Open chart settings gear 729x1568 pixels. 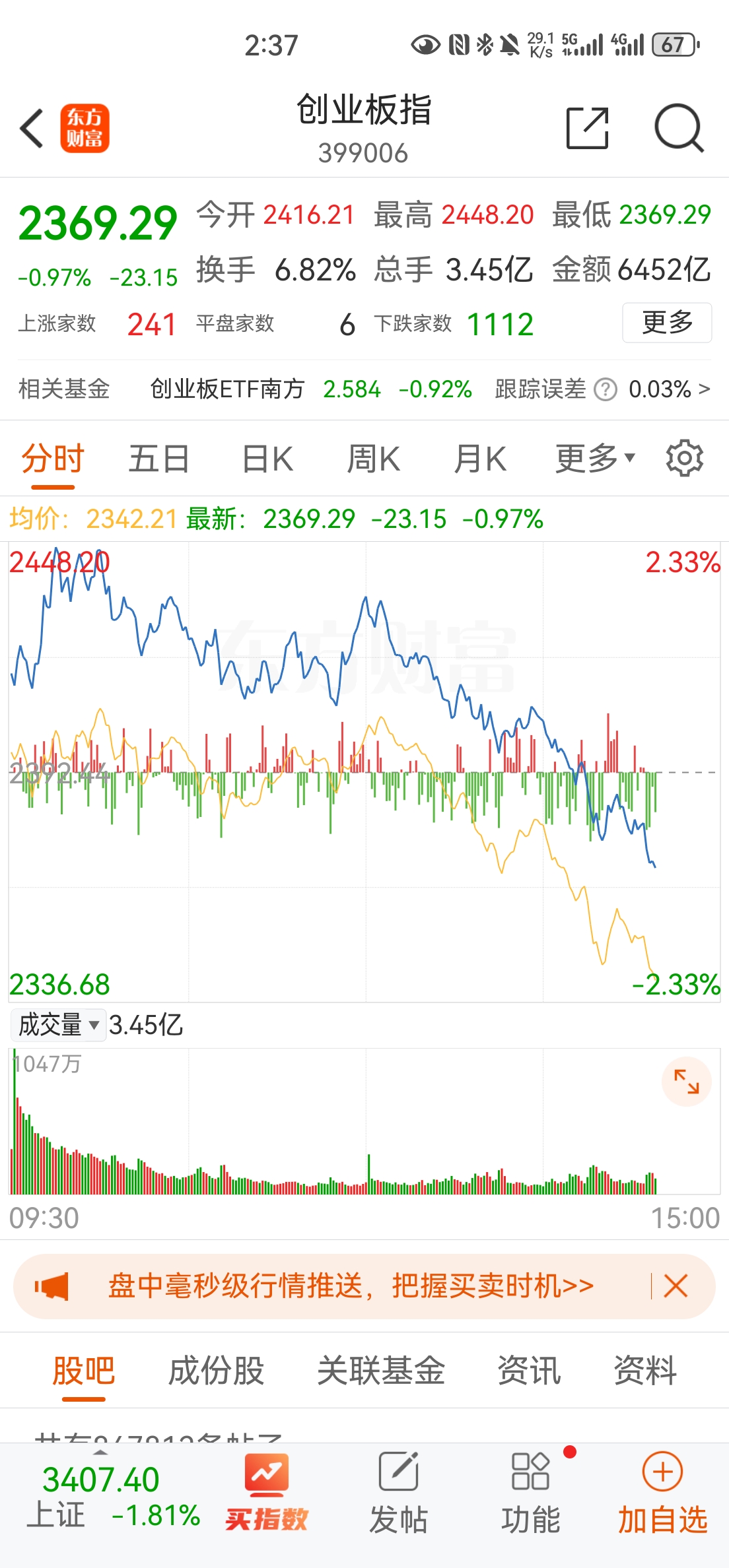coord(684,458)
